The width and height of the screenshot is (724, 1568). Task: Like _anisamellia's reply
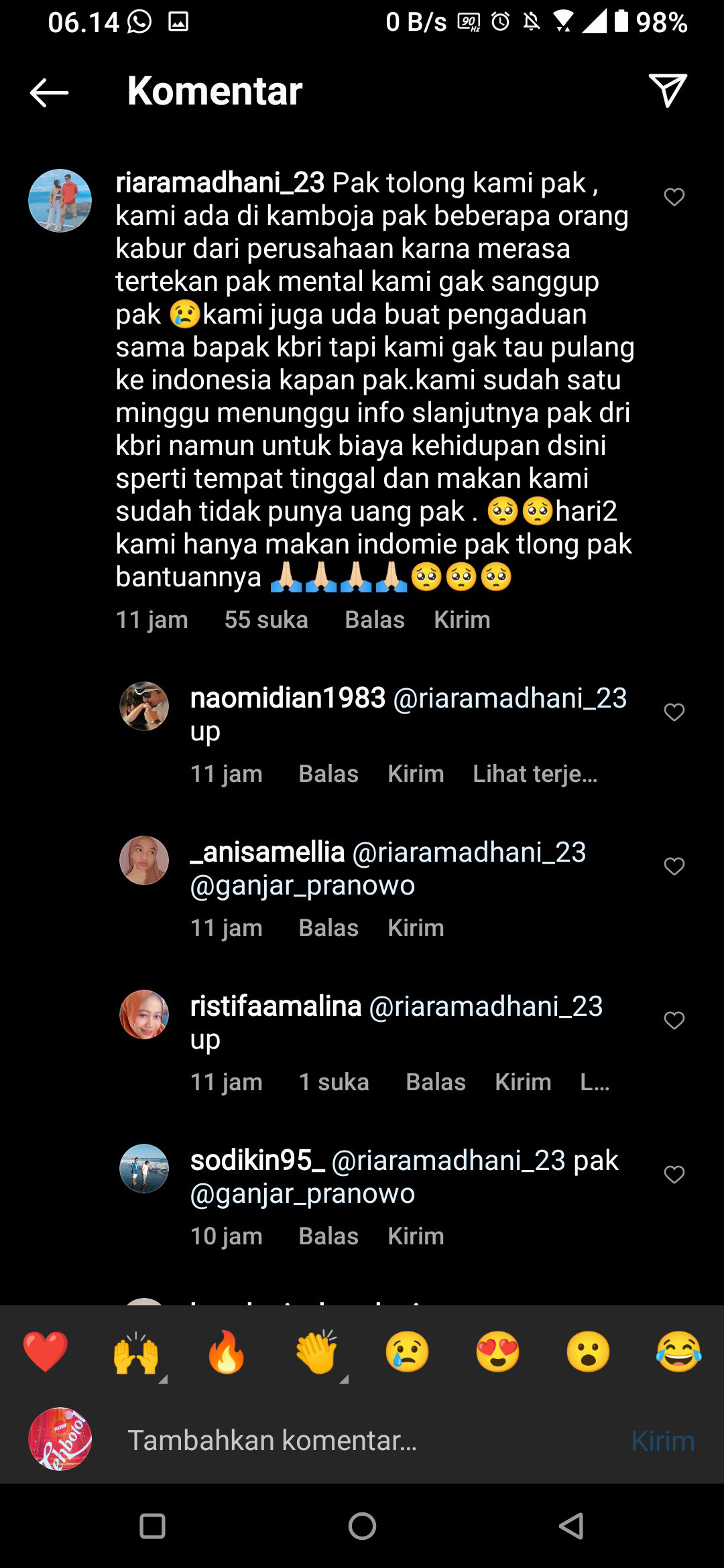(x=674, y=866)
